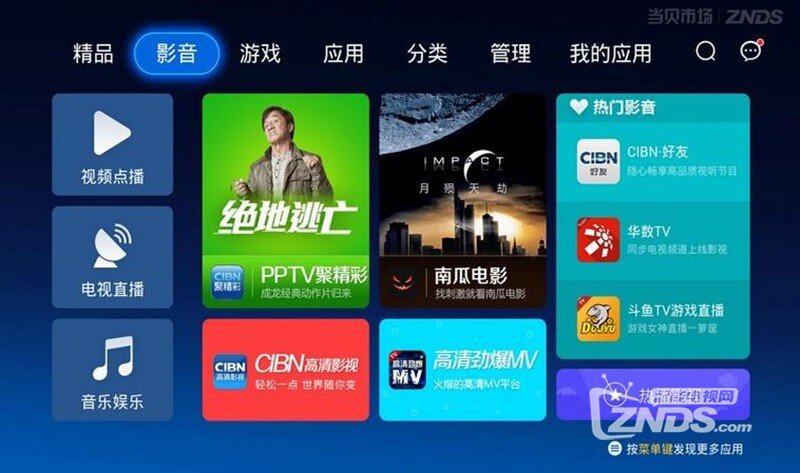Open the 南瓜电影 card
This screenshot has height=473, width=800.
pos(462,200)
